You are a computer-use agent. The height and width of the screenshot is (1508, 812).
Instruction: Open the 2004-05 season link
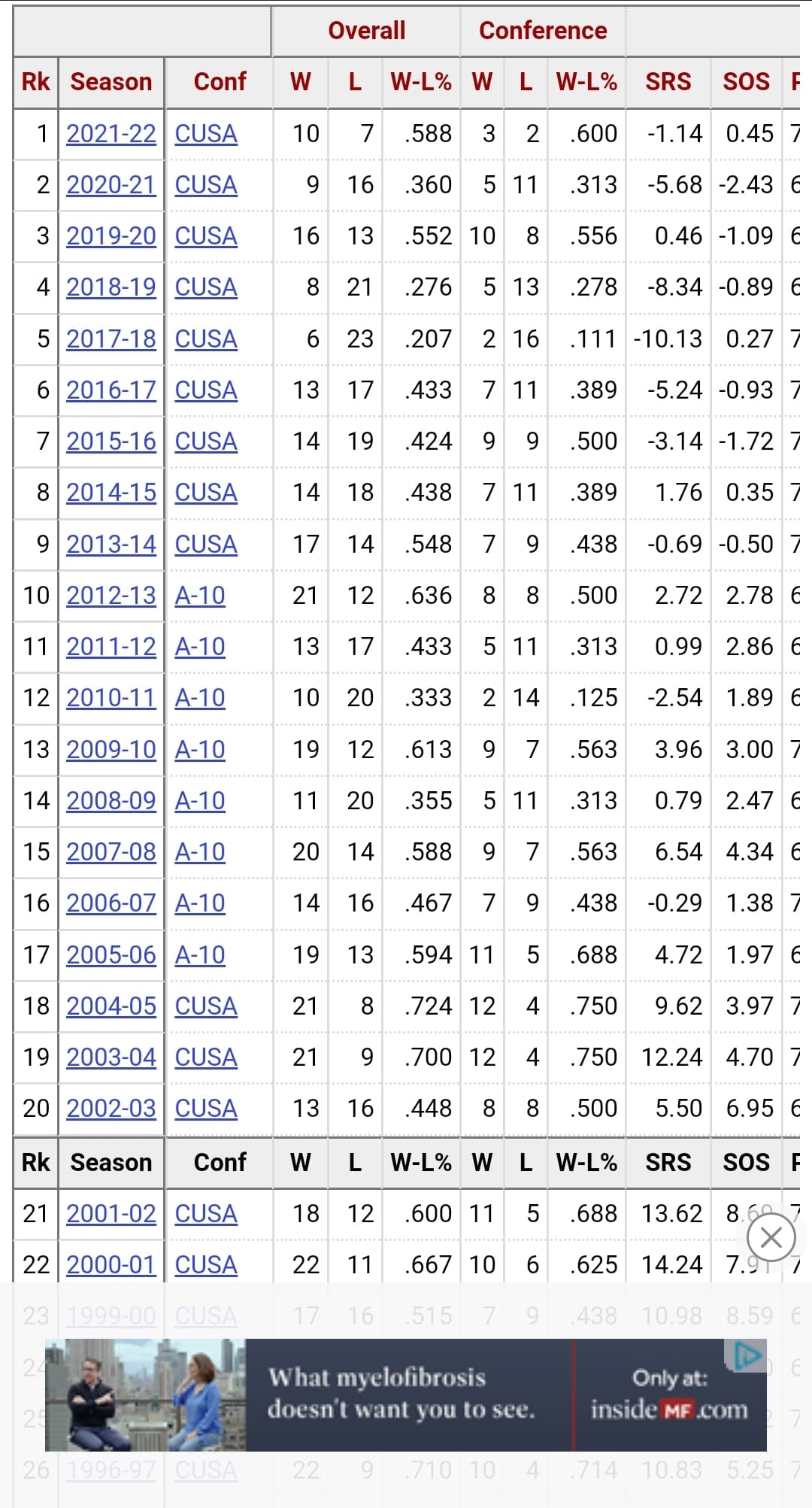pyautogui.click(x=111, y=1006)
